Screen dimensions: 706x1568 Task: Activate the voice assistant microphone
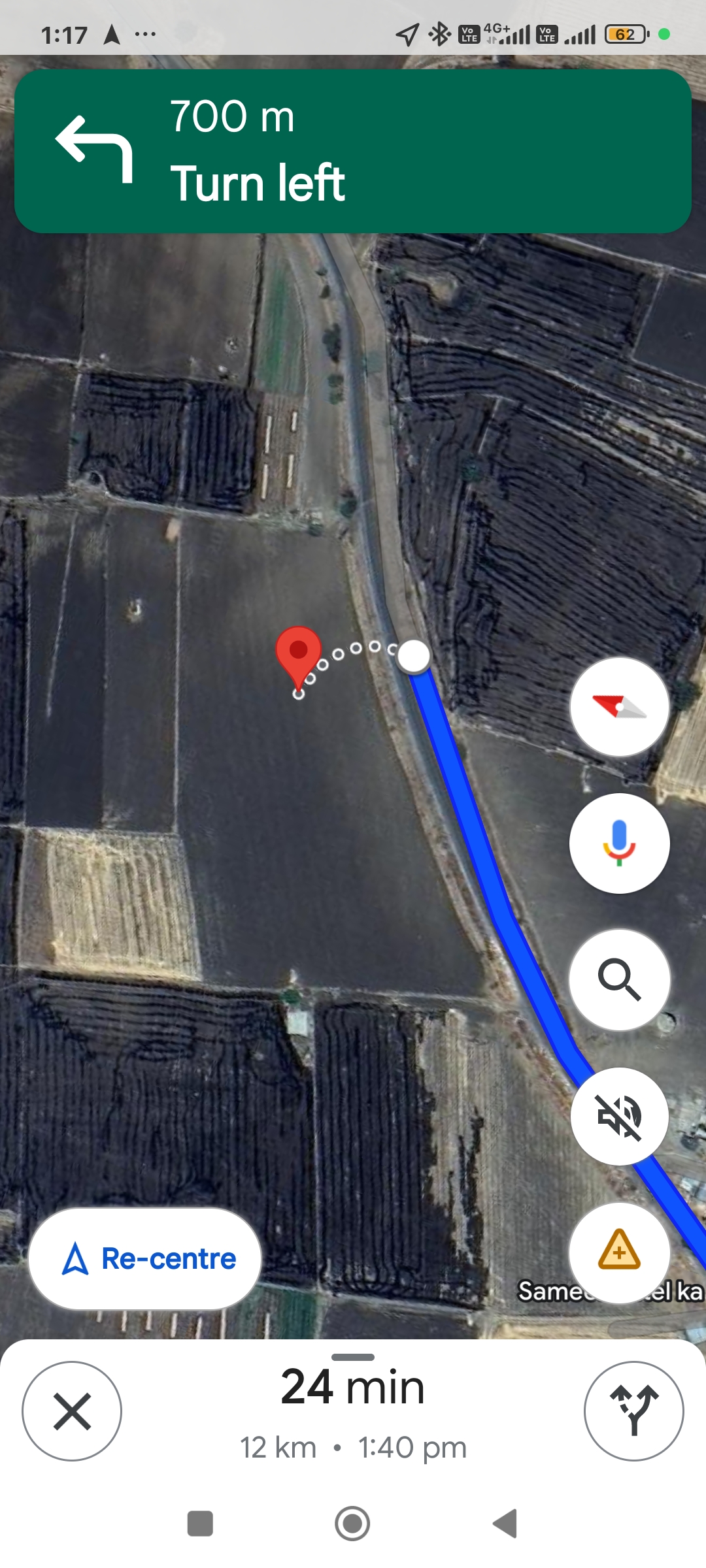click(x=619, y=843)
